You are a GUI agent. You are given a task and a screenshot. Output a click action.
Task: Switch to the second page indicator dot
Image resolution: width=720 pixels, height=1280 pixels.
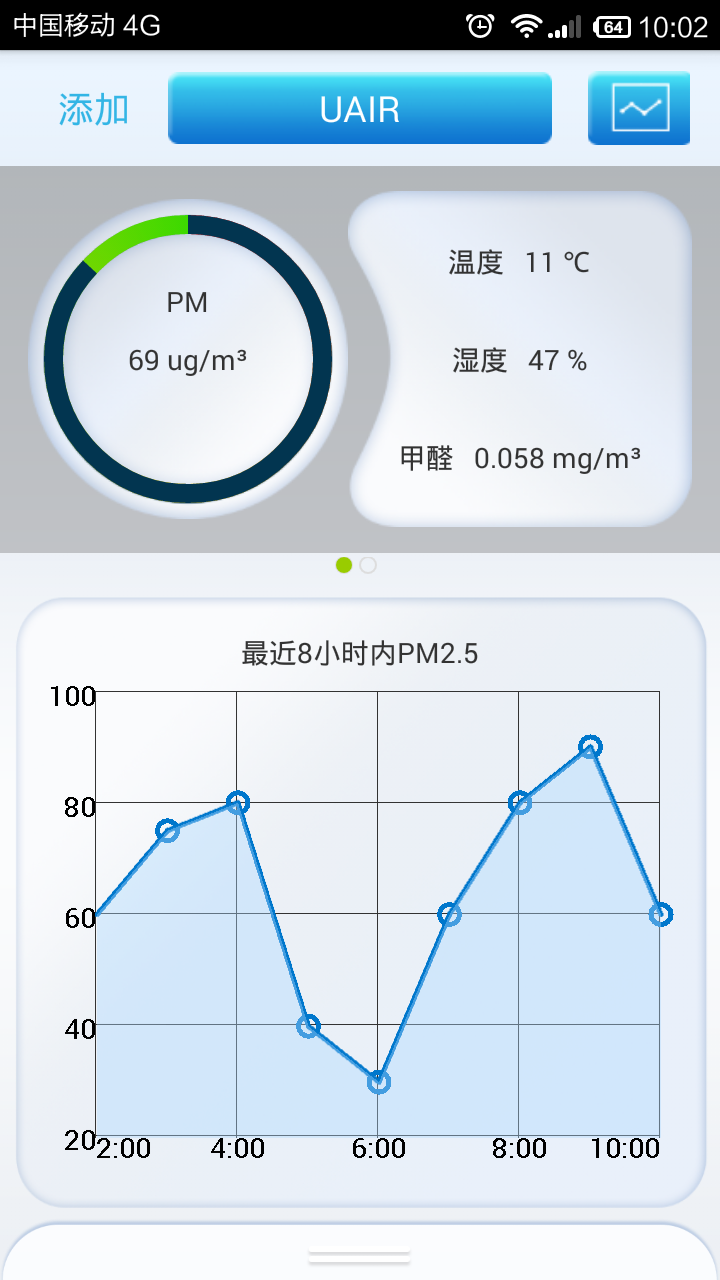pyautogui.click(x=368, y=565)
